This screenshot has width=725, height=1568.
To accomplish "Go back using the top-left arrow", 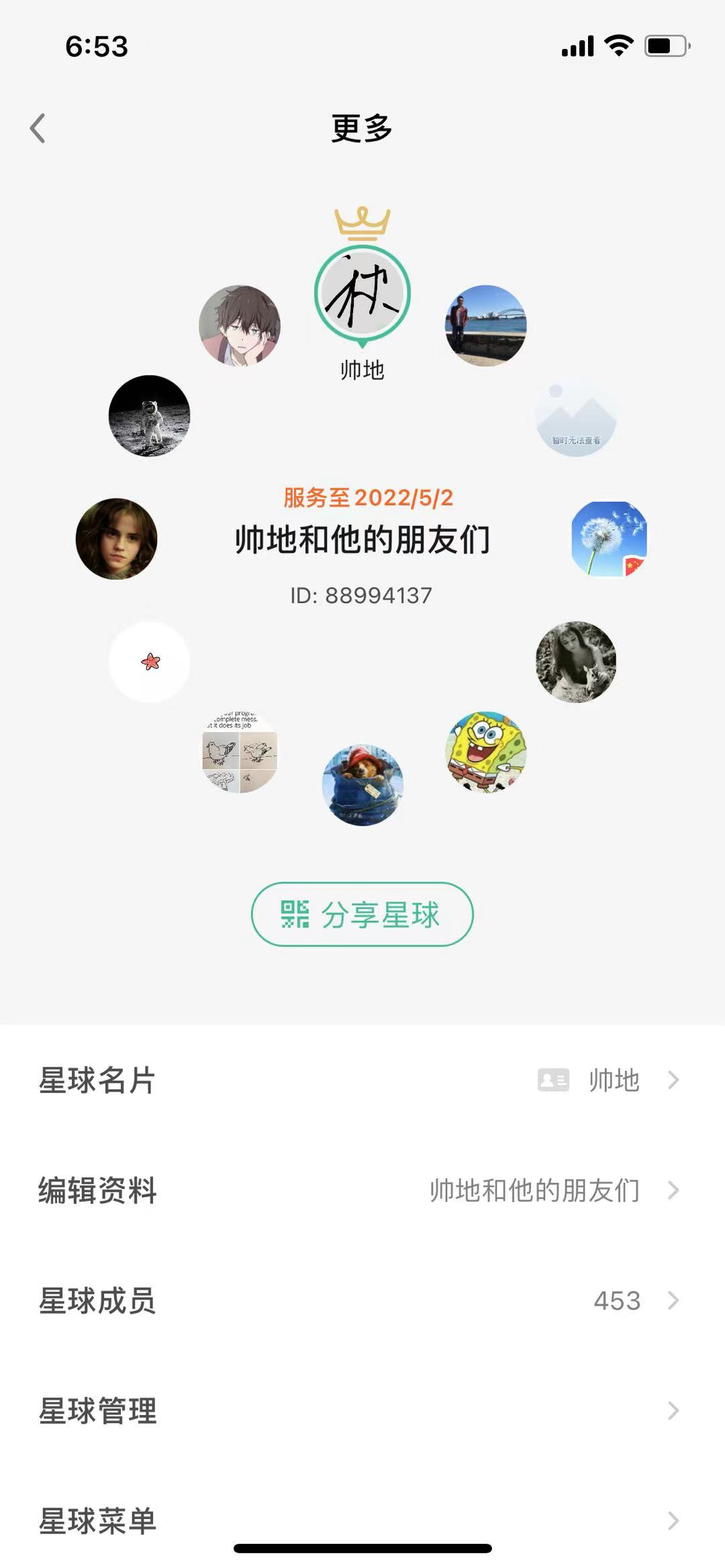I will tap(38, 128).
